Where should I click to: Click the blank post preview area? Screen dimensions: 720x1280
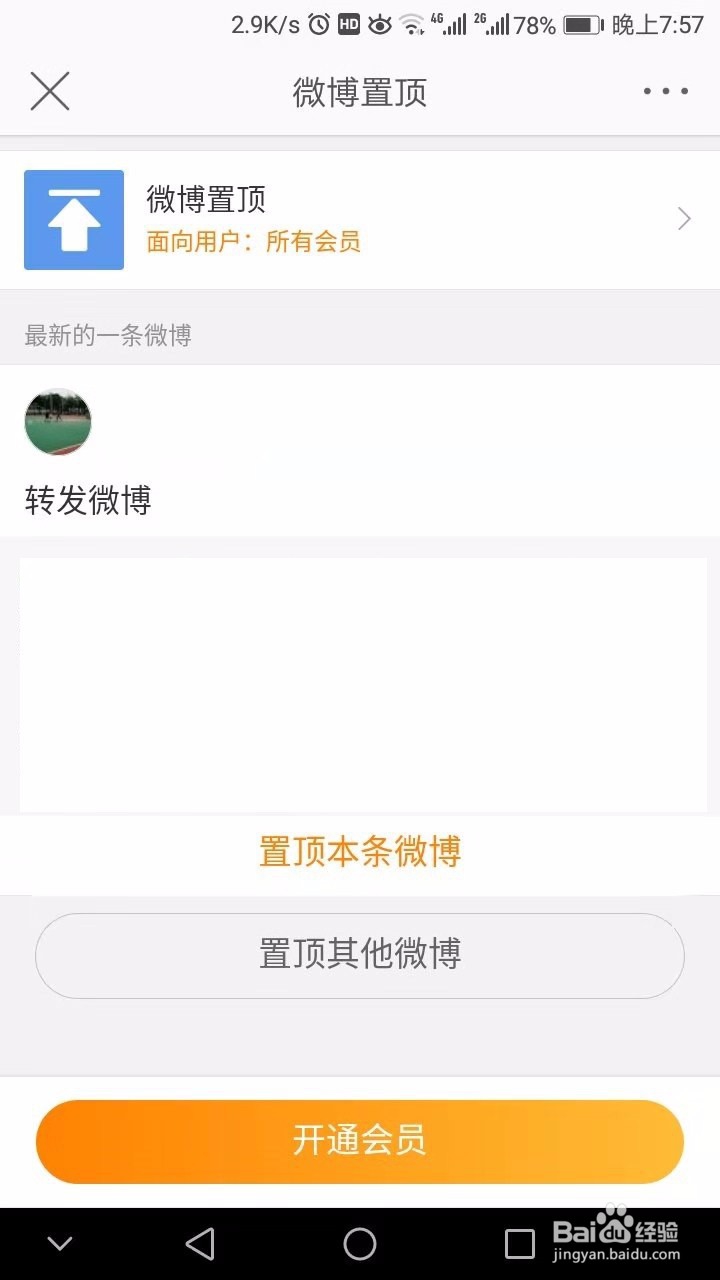[360, 685]
